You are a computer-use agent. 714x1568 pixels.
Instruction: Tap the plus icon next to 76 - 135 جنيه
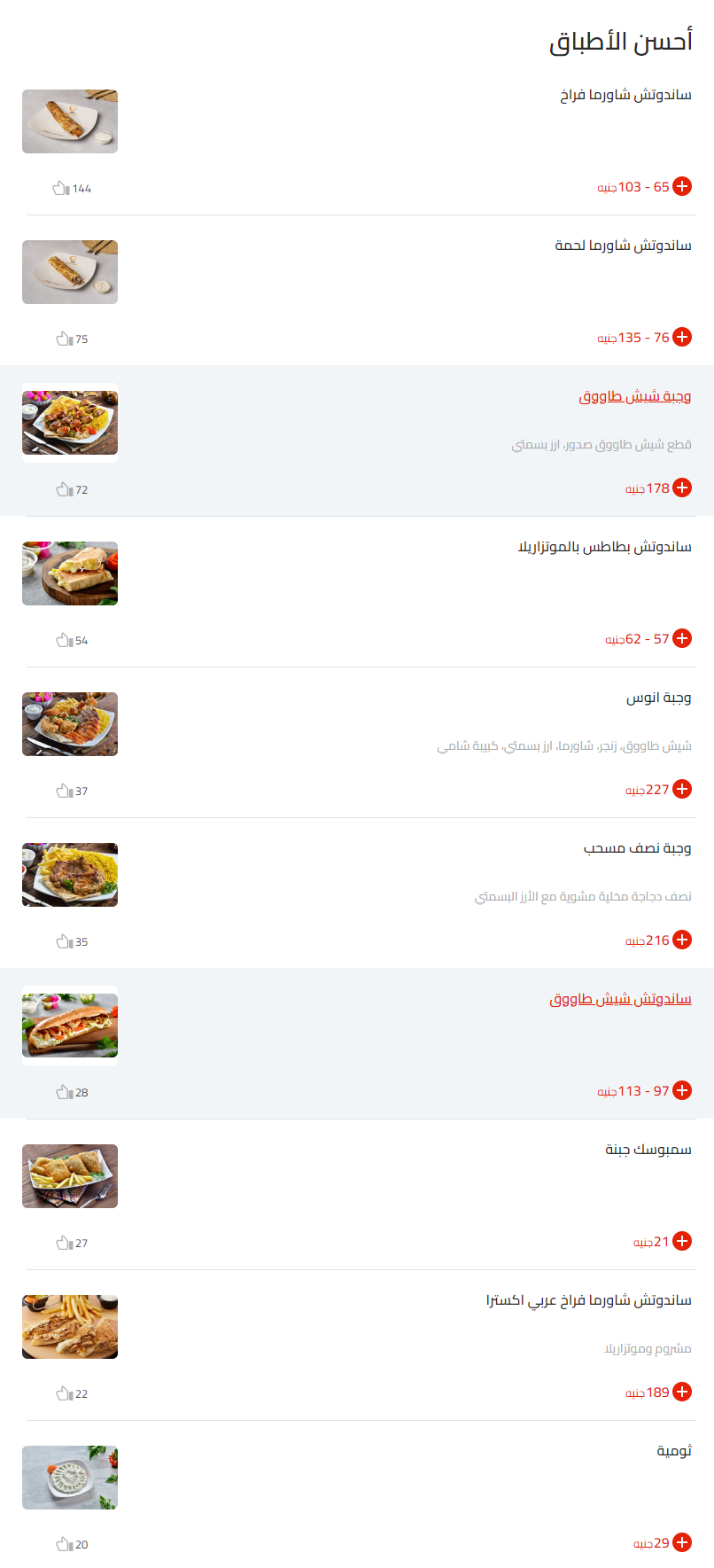682,337
